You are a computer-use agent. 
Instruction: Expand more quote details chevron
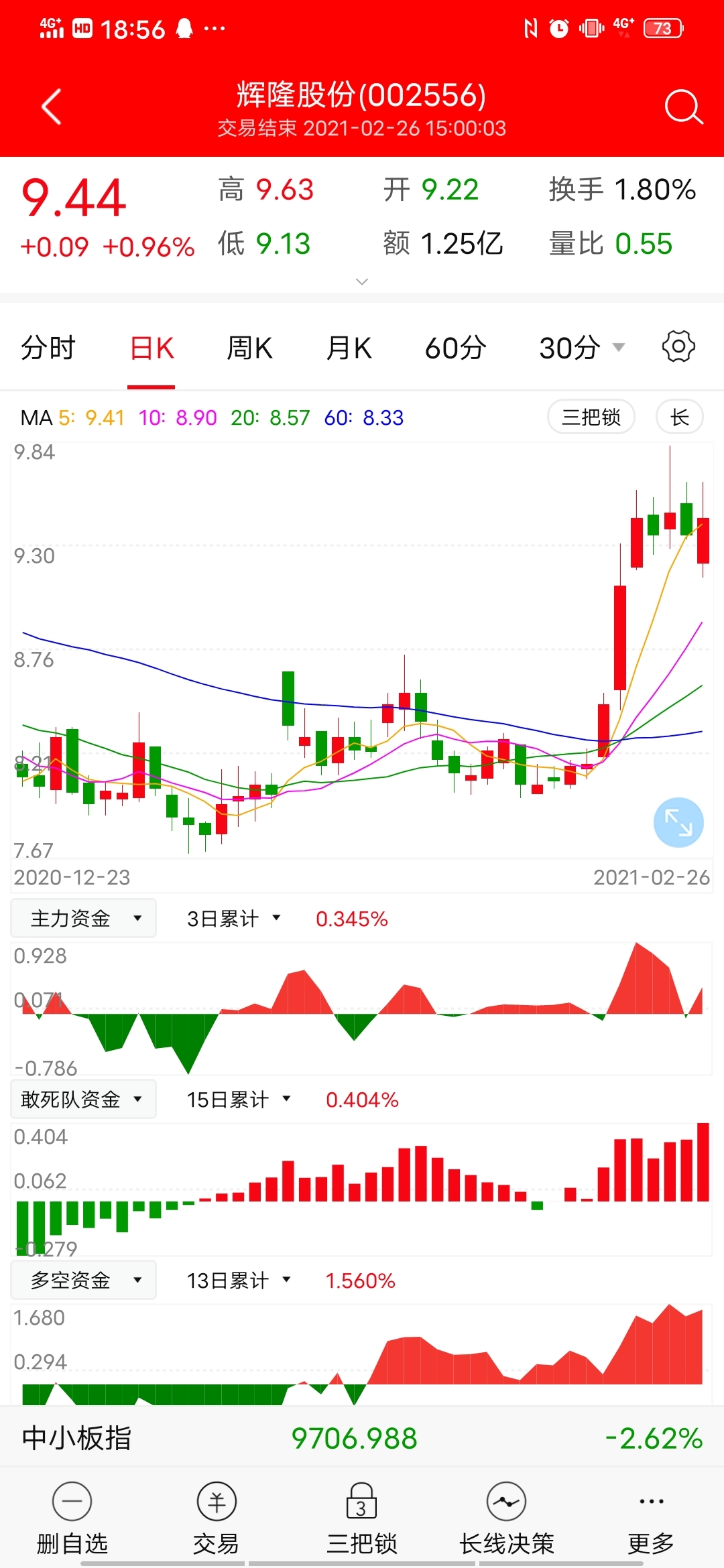362,281
